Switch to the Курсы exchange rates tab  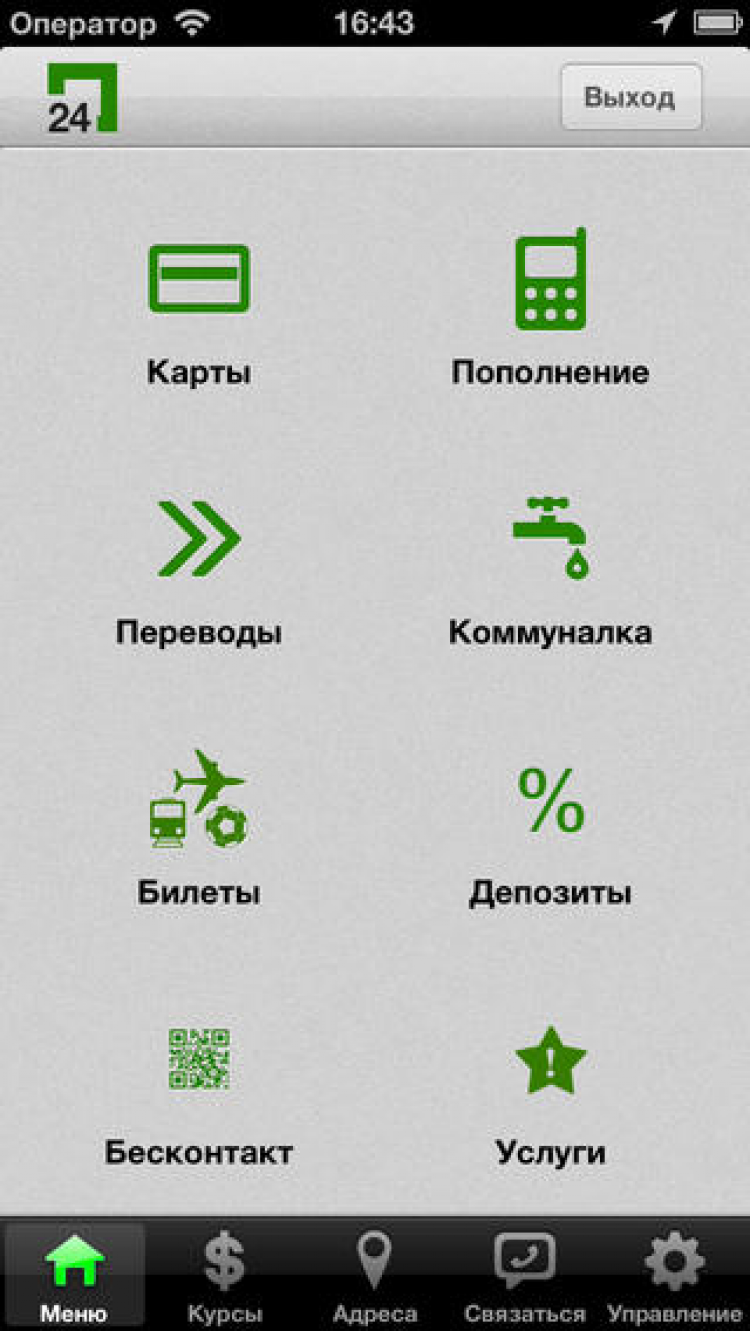[x=225, y=1277]
